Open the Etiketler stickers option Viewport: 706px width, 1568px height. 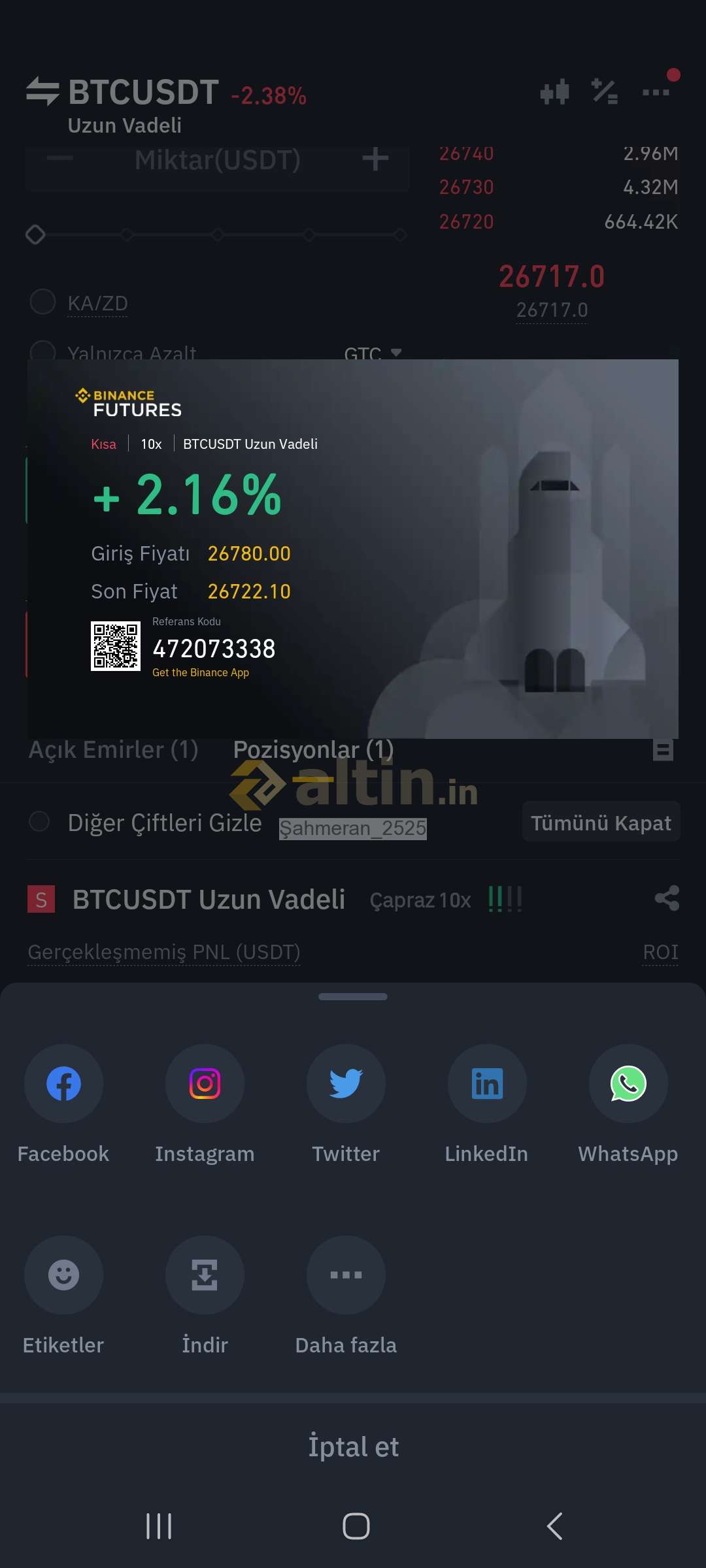63,1275
